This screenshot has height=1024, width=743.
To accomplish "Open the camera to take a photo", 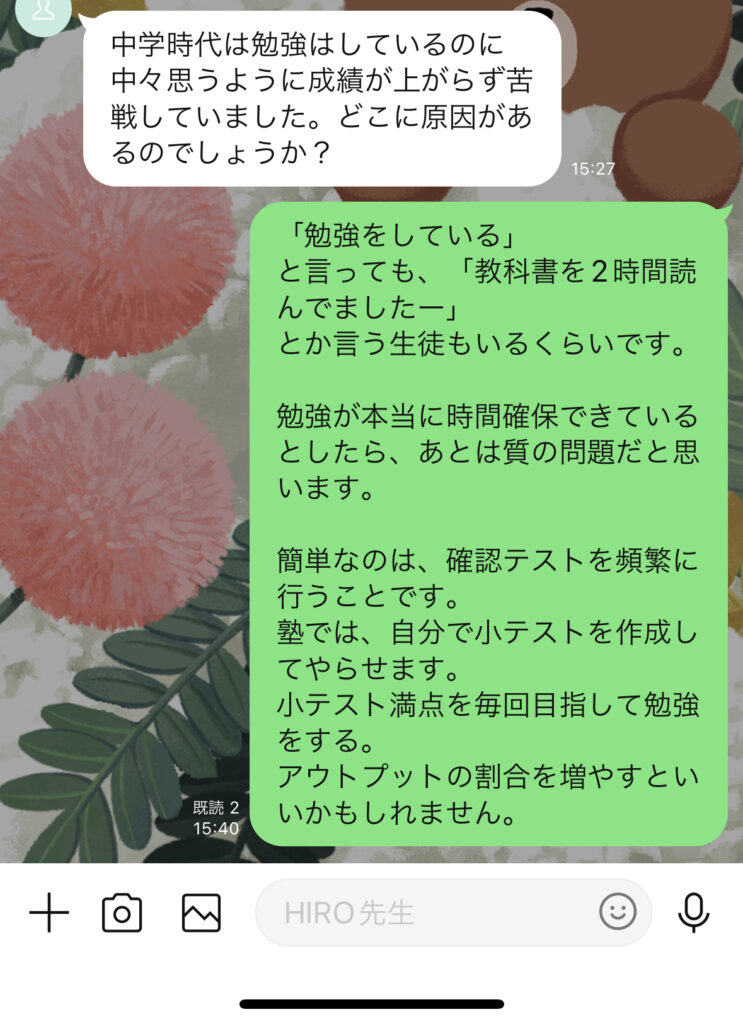I will [122, 912].
